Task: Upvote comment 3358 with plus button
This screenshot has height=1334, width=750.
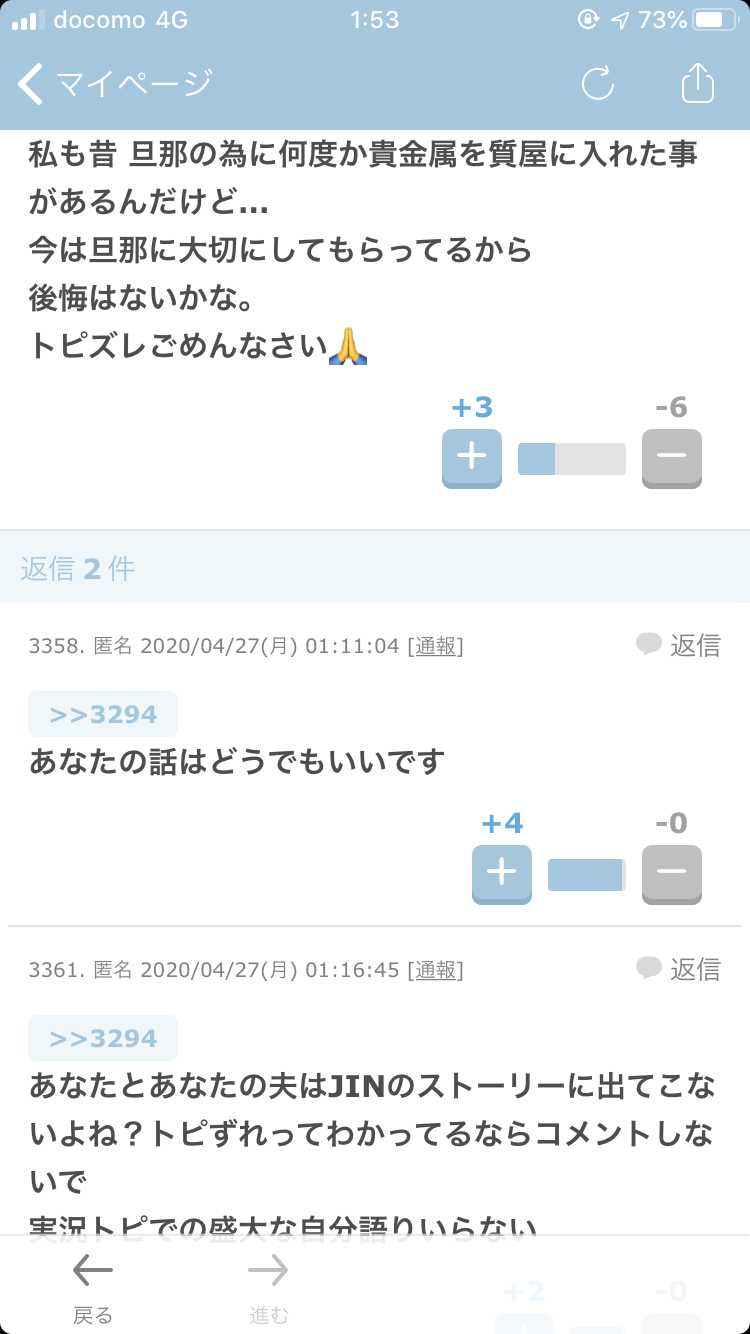Action: [x=501, y=873]
